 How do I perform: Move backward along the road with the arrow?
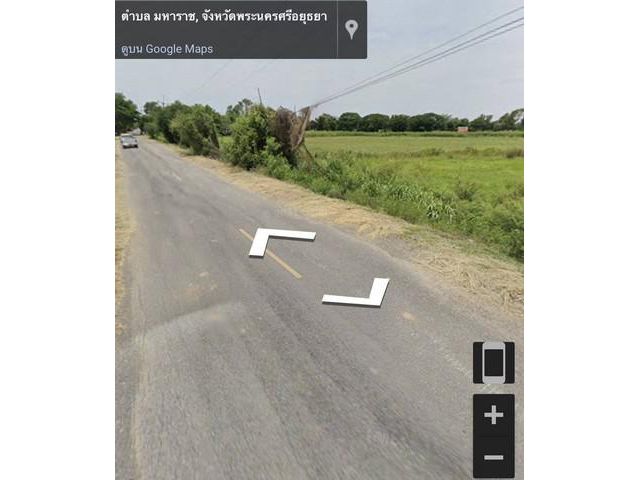tap(357, 293)
